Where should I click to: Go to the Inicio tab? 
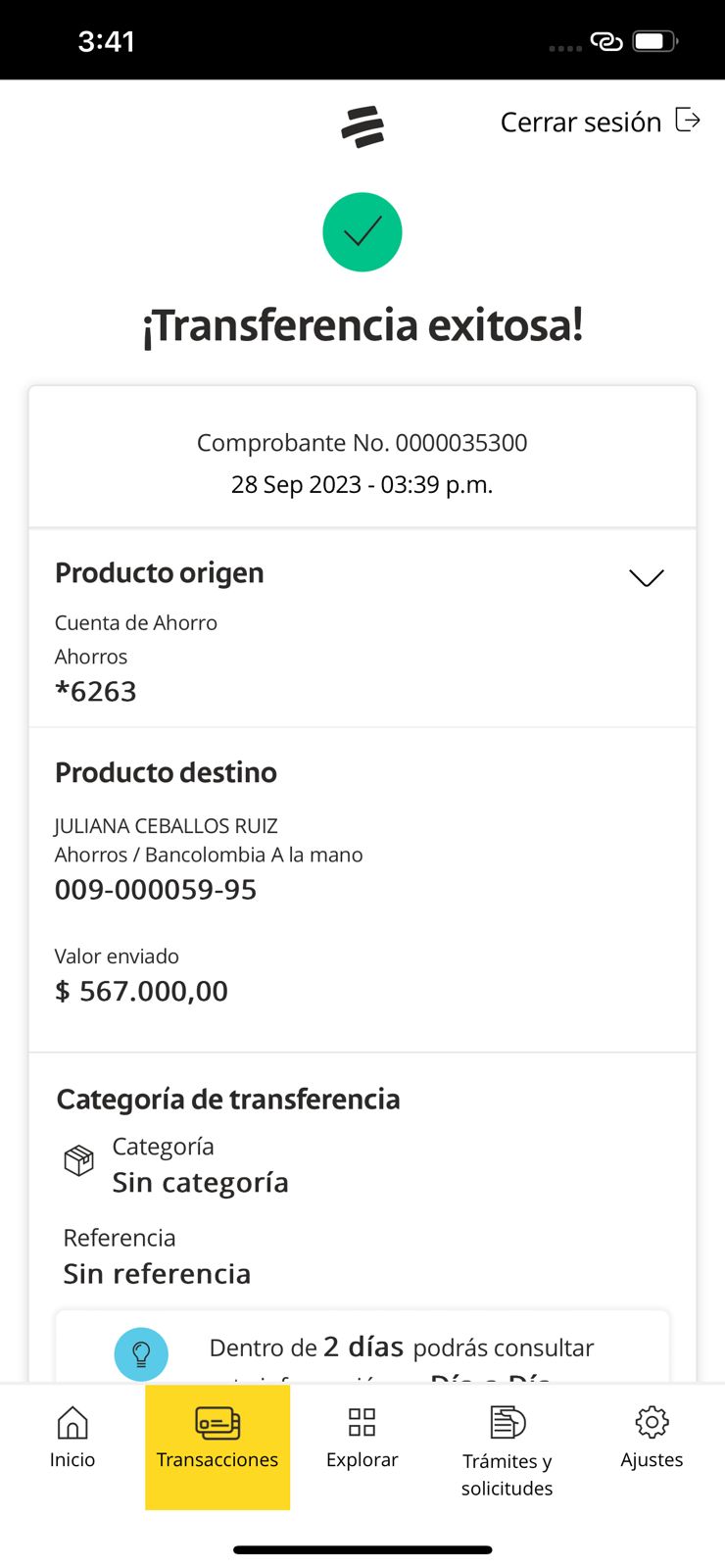coord(72,1438)
